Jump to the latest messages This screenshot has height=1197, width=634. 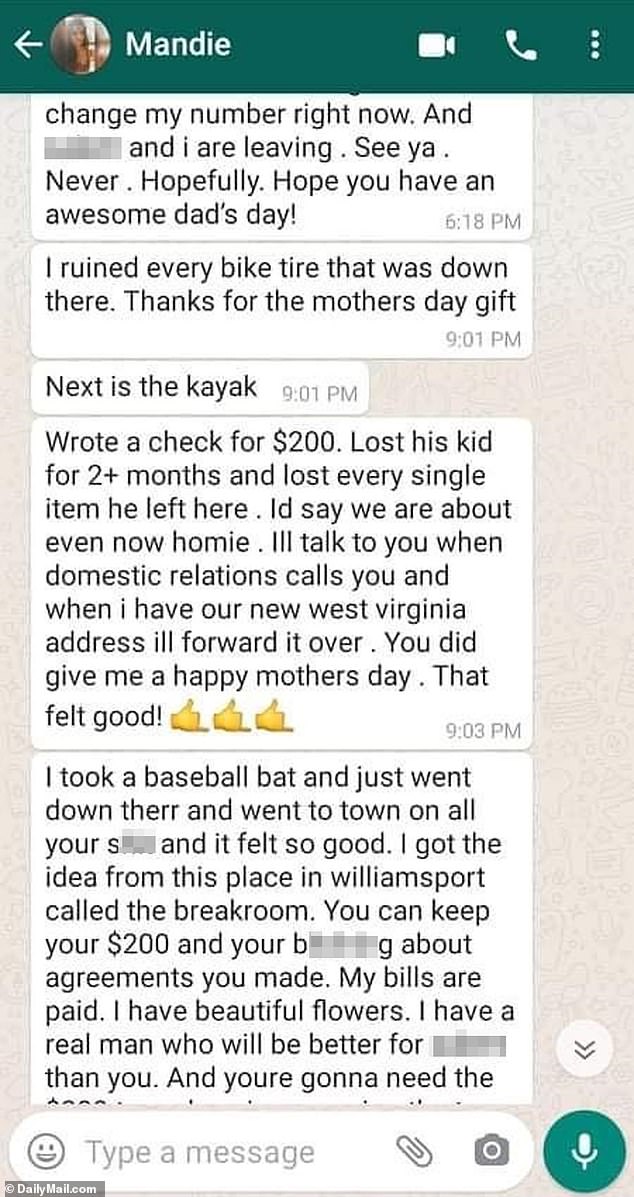[x=589, y=1050]
